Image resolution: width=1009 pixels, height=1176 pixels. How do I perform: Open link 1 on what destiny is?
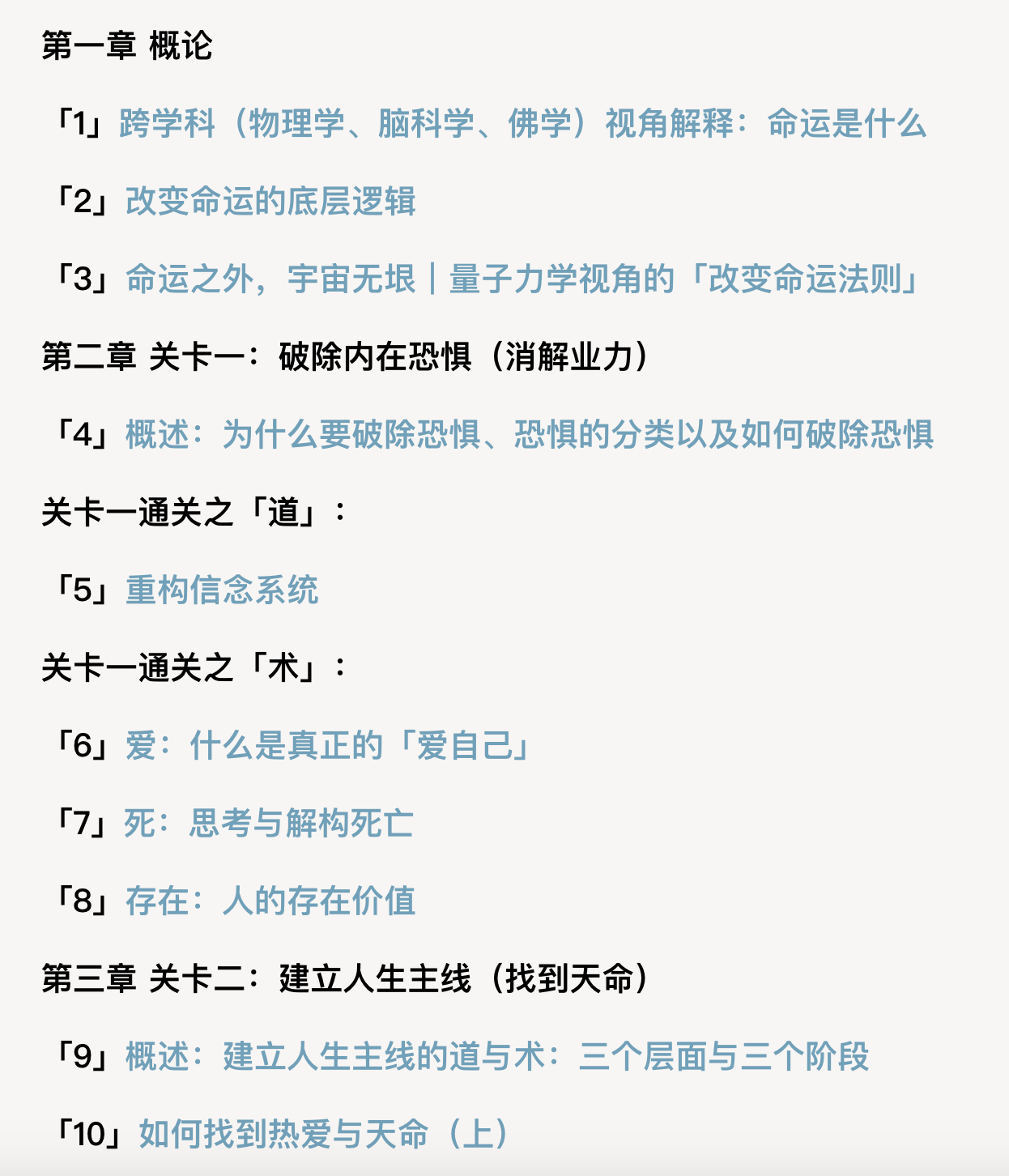pos(522,124)
